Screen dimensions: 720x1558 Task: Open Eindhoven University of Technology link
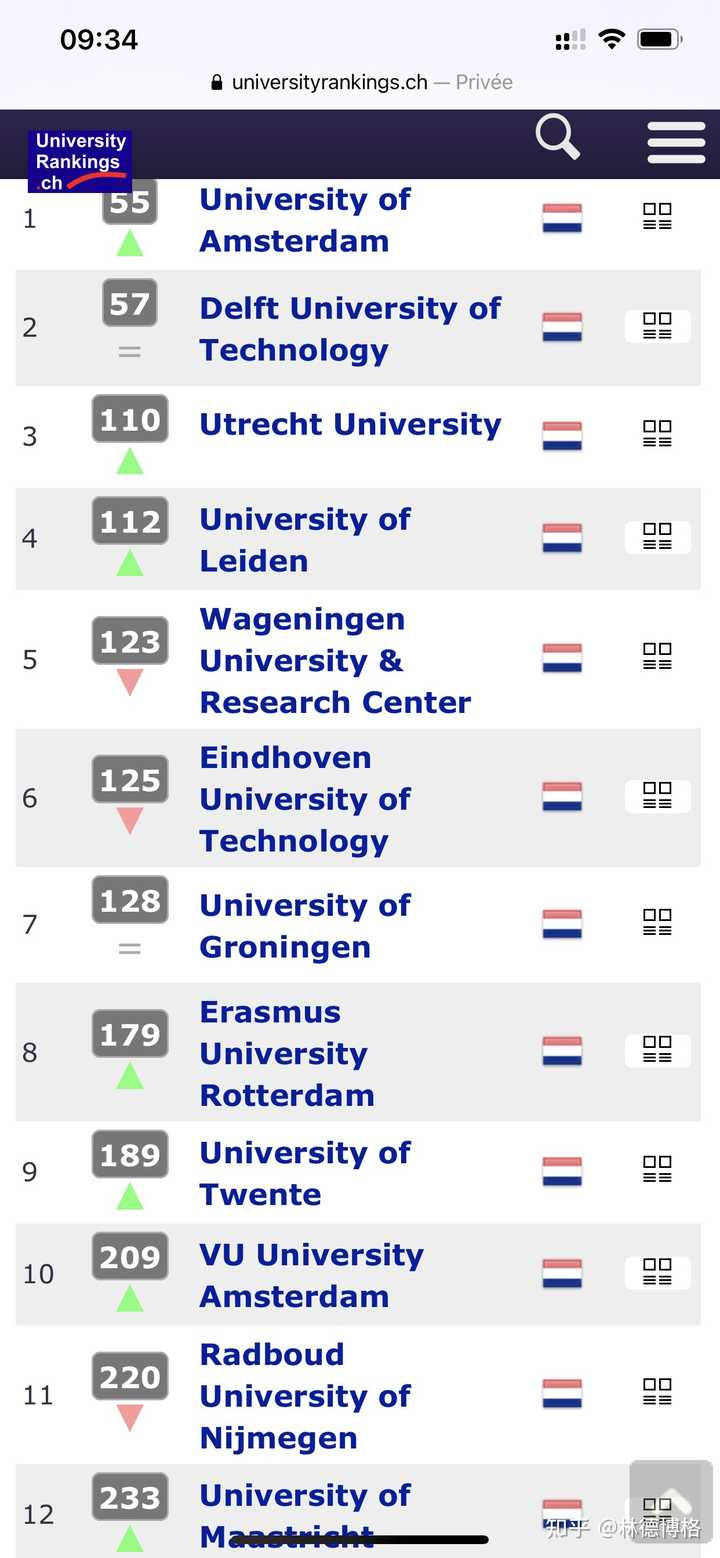pyautogui.click(x=304, y=799)
